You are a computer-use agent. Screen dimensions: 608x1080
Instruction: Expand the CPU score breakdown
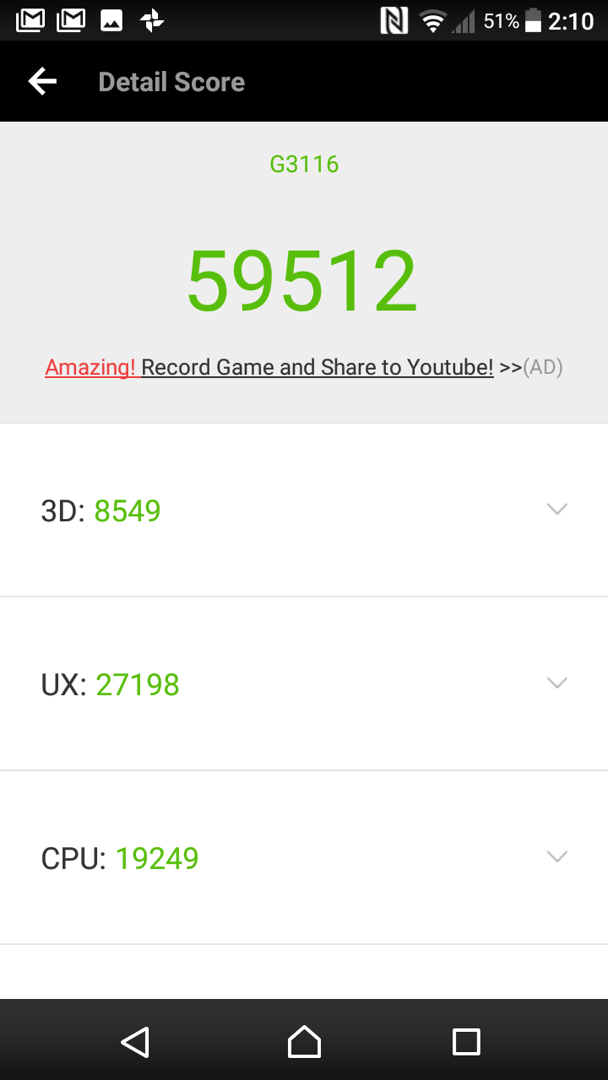click(557, 857)
